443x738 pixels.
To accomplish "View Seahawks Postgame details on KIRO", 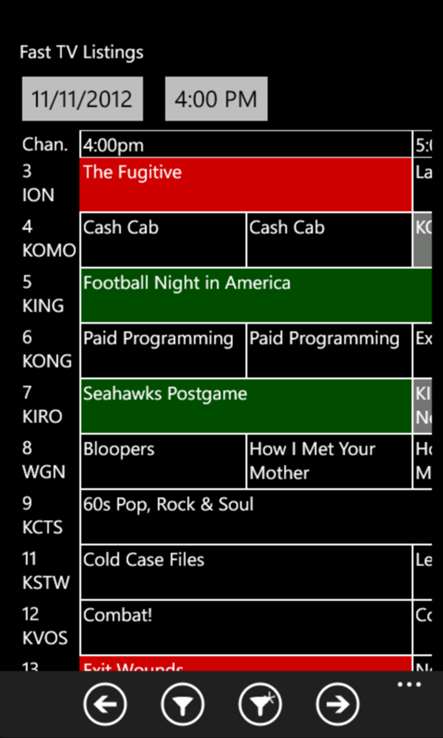I will [x=246, y=406].
